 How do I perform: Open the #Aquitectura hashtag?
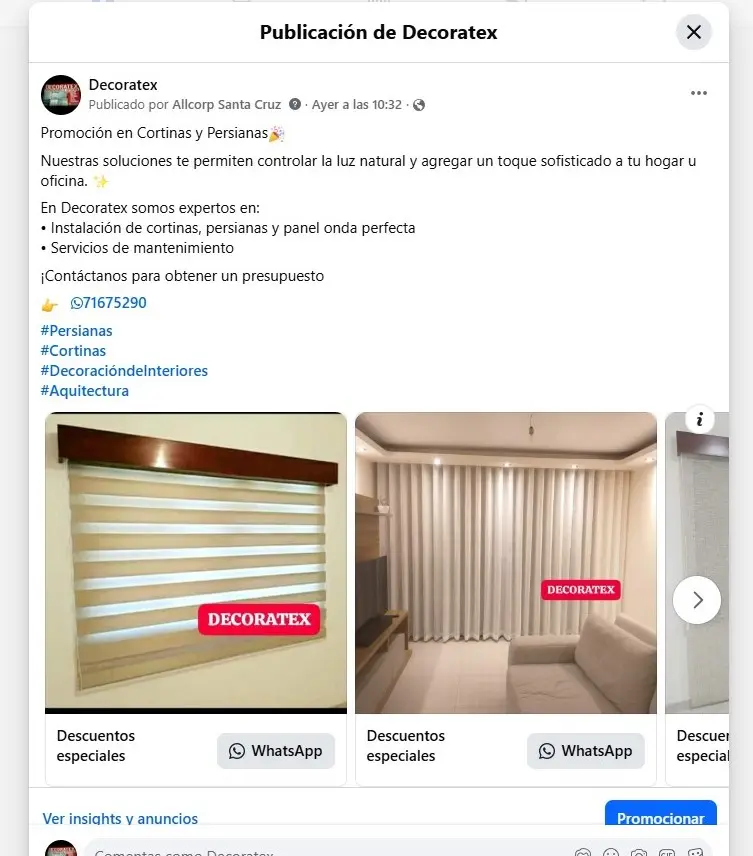point(85,391)
